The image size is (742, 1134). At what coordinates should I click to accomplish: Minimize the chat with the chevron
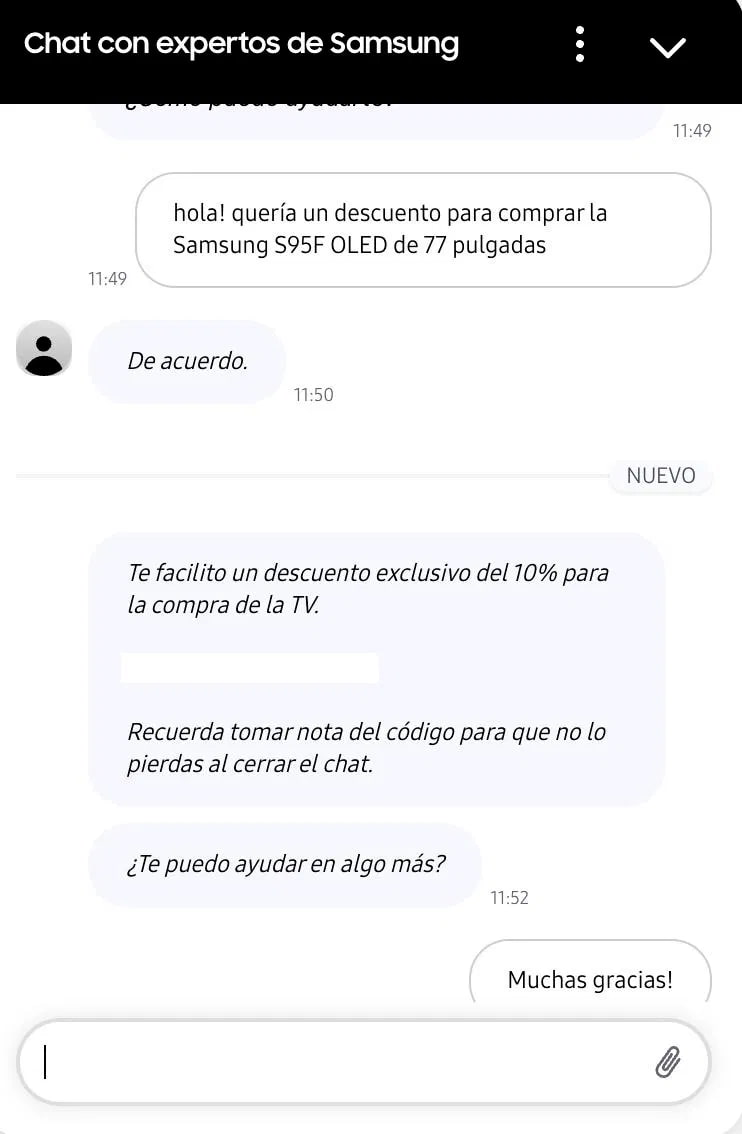(667, 47)
